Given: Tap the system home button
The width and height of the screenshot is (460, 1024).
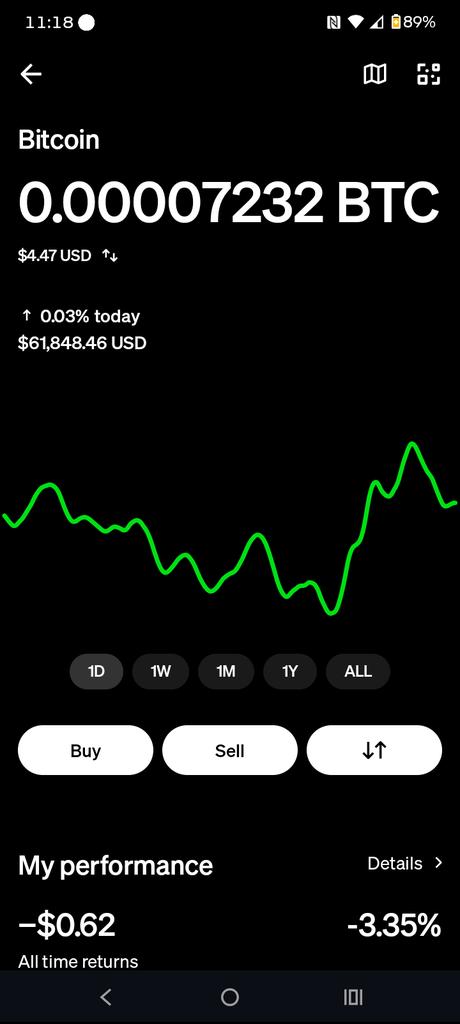Looking at the screenshot, I should coord(230,997).
